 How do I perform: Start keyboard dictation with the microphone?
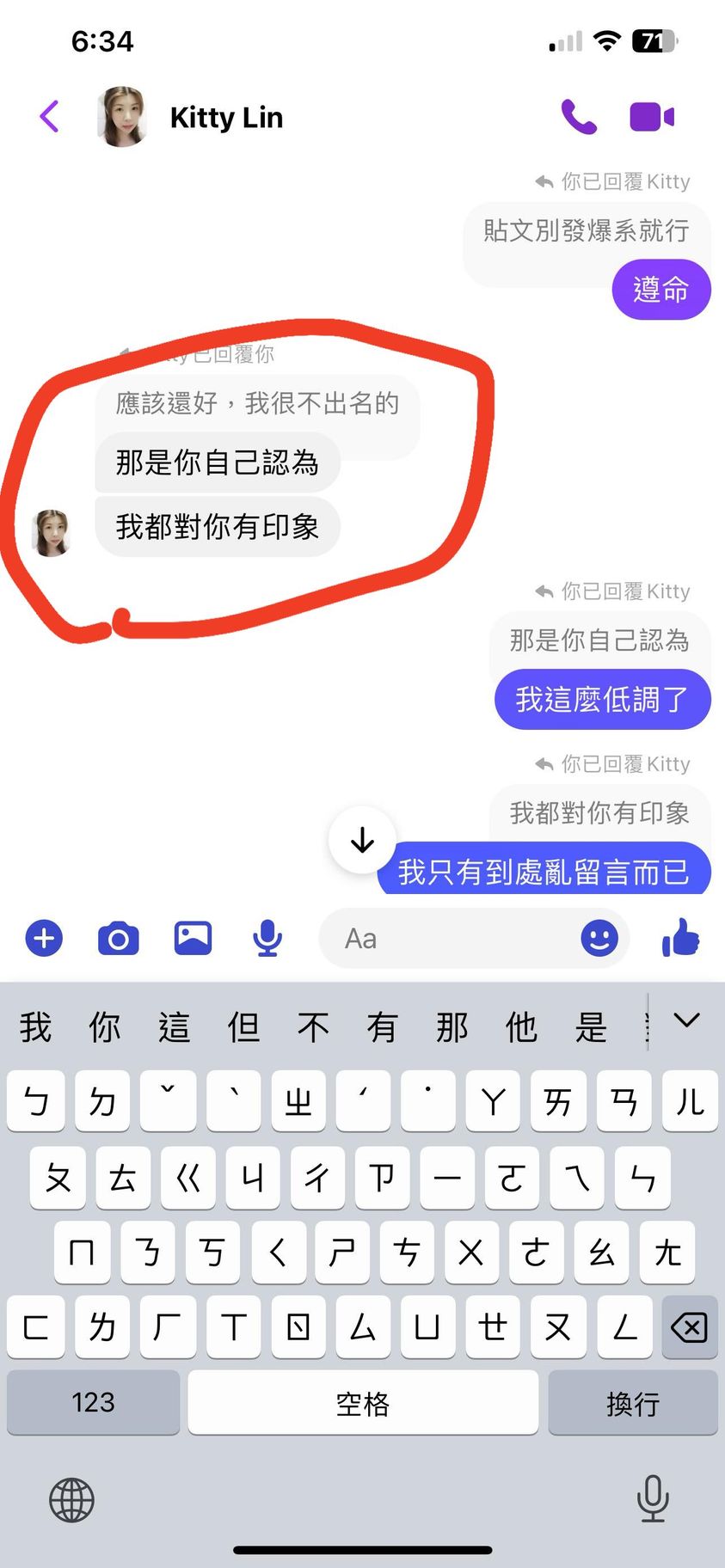[x=653, y=1498]
